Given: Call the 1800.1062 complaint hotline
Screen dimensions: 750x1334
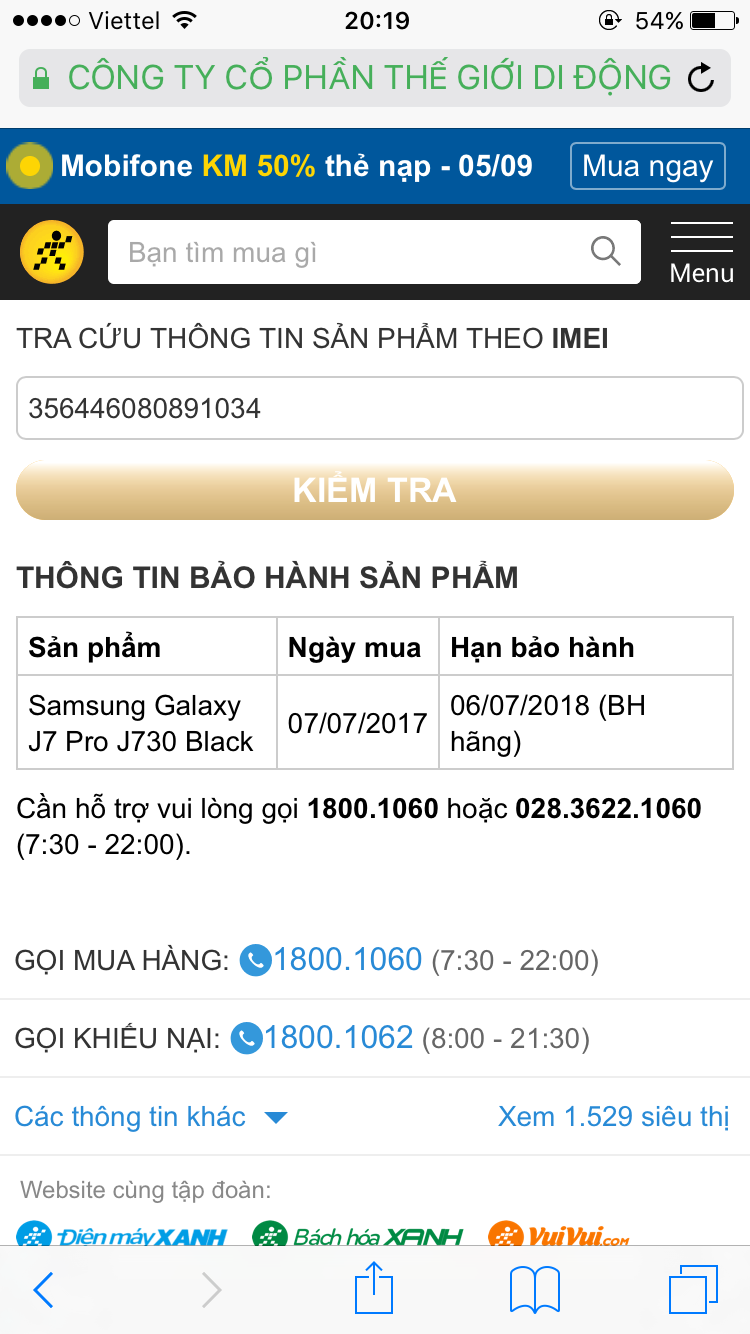Looking at the screenshot, I should [x=322, y=1038].
